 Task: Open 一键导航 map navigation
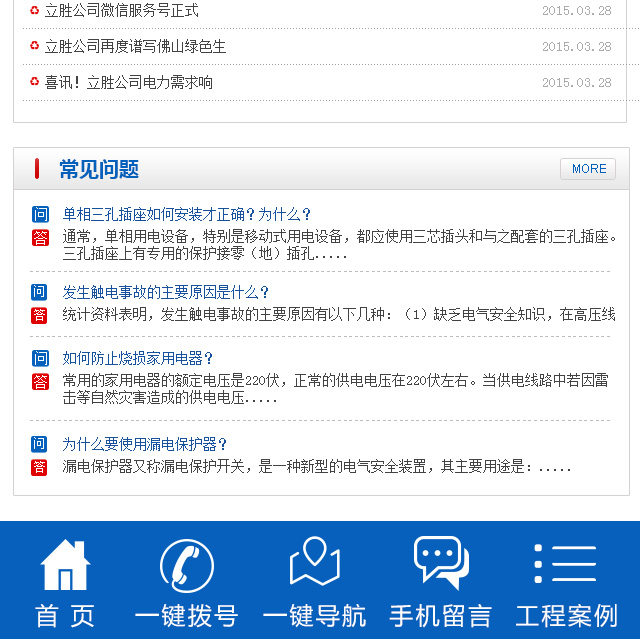314,583
